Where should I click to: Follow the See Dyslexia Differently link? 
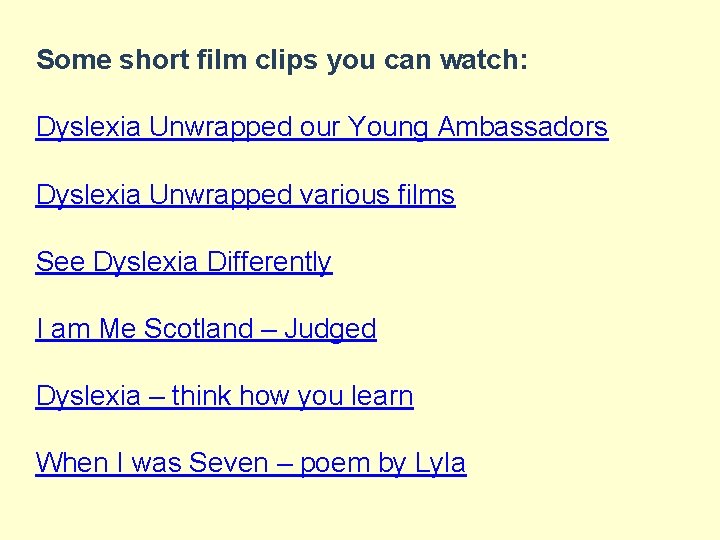tap(184, 262)
